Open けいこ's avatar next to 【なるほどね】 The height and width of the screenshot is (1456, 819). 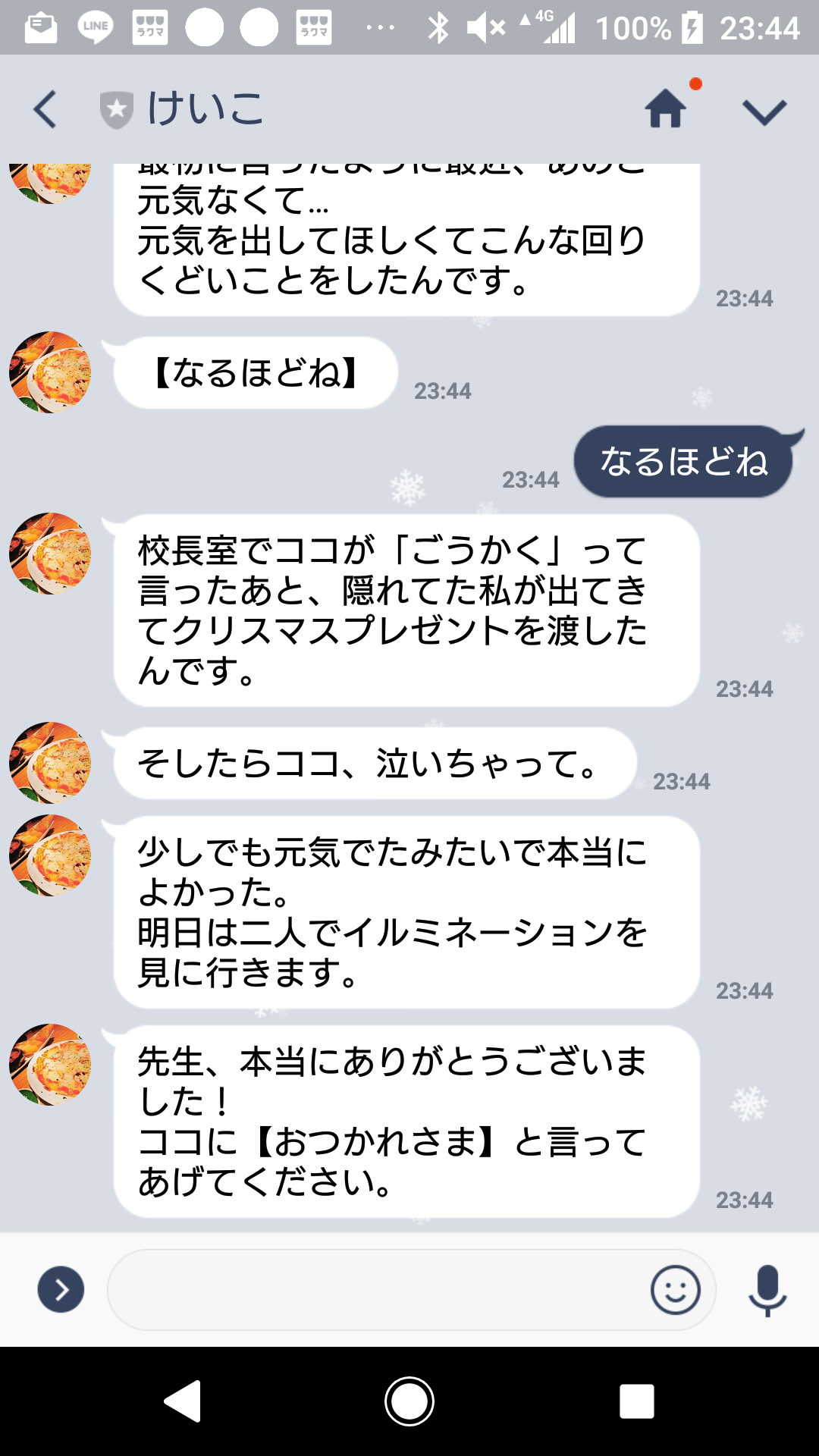tap(50, 372)
